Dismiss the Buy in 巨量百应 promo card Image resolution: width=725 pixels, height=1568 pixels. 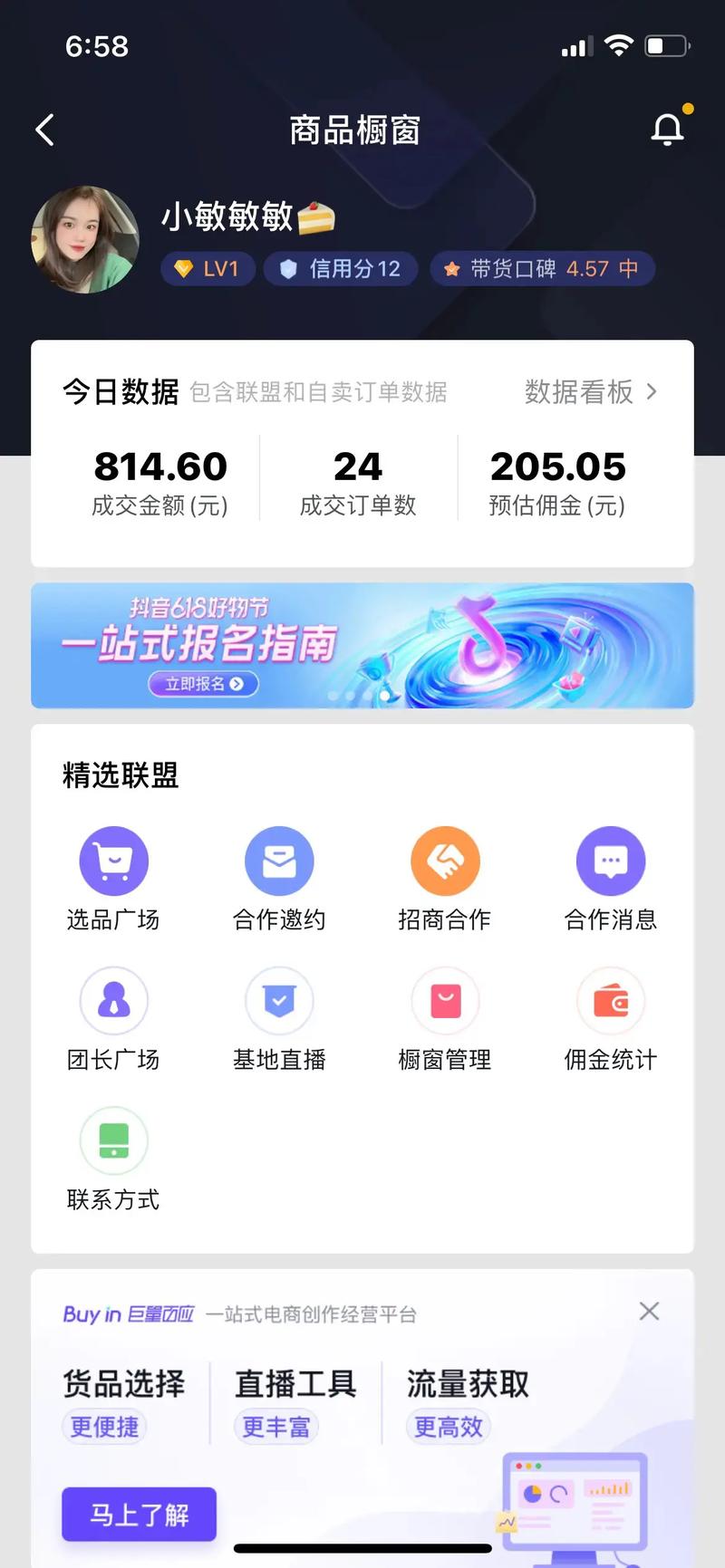coord(649,1311)
